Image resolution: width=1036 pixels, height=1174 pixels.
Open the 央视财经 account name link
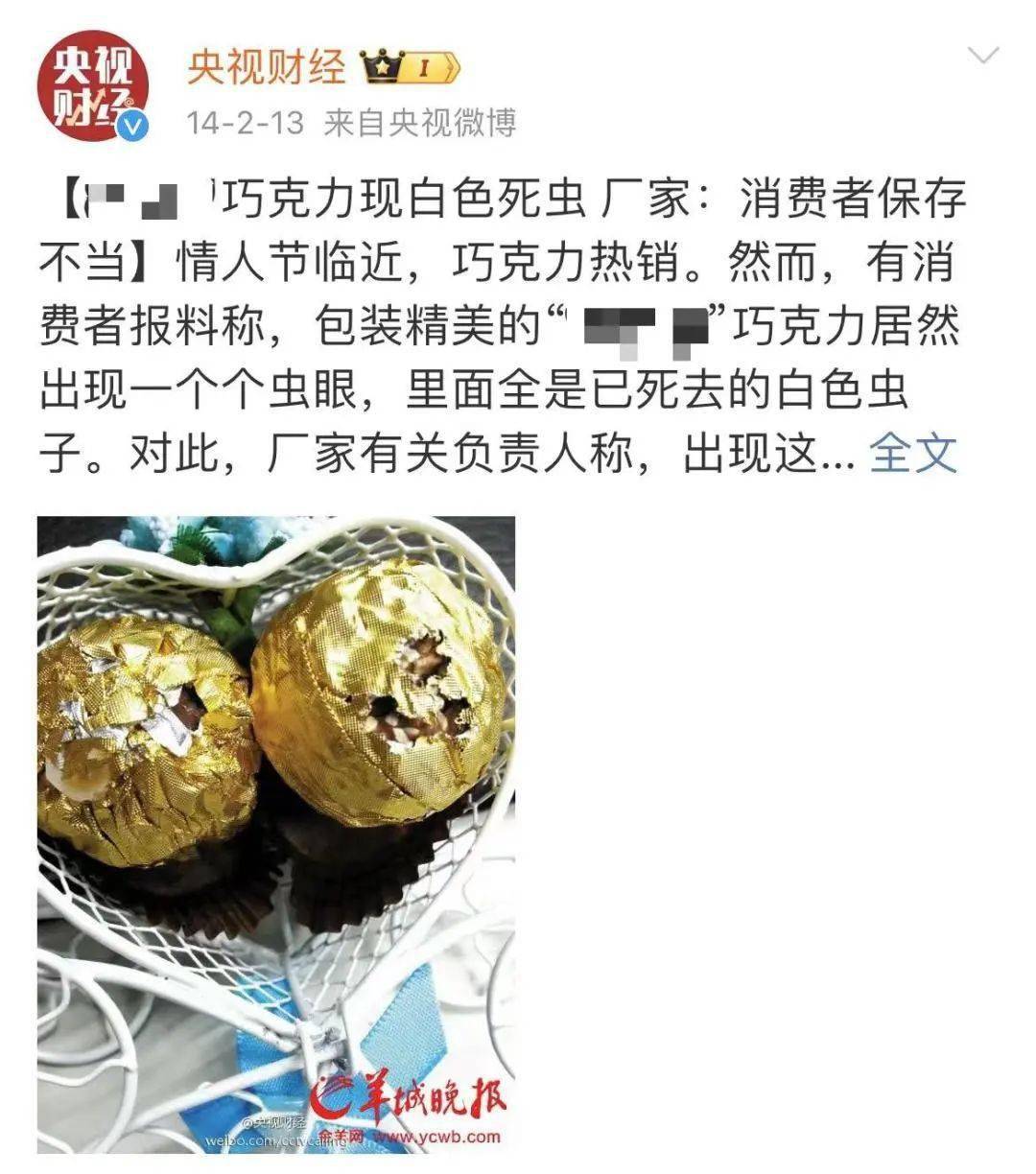266,68
